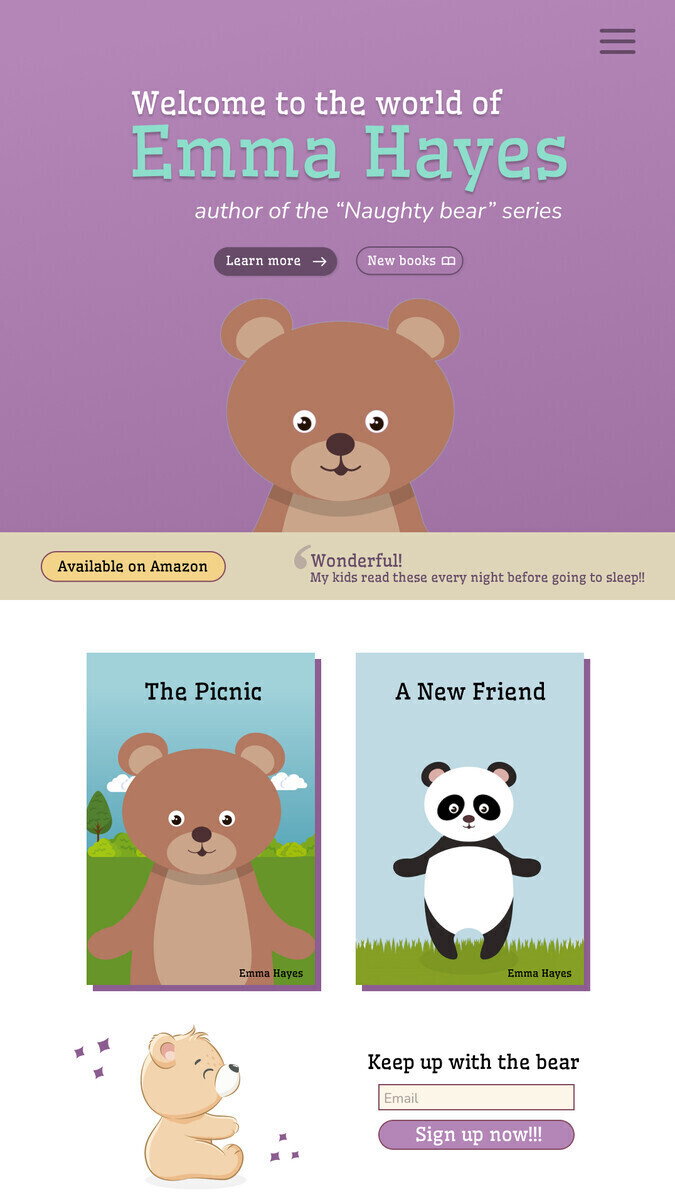Image resolution: width=675 pixels, height=1200 pixels.
Task: Open The Picnic book cover
Action: point(201,819)
